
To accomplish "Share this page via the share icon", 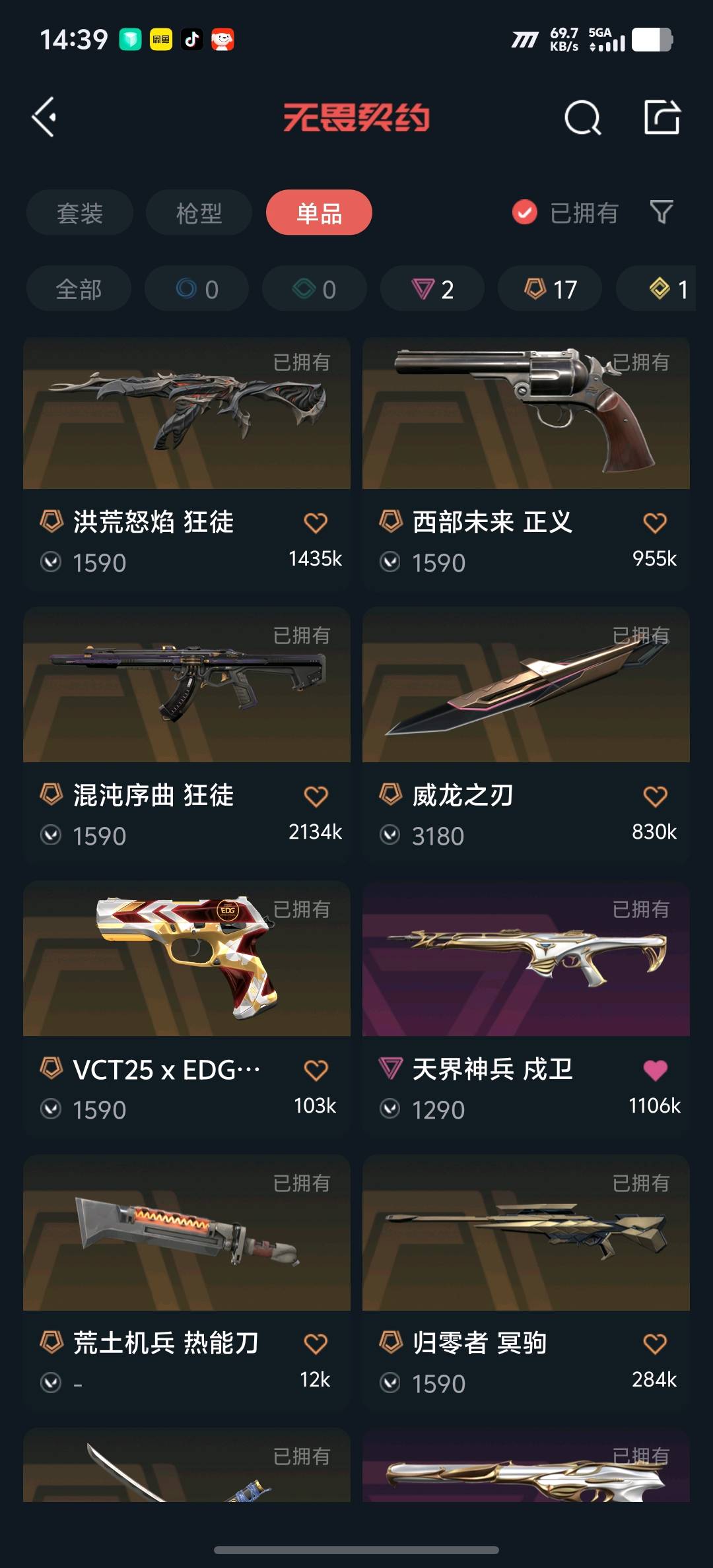I will 662,118.
